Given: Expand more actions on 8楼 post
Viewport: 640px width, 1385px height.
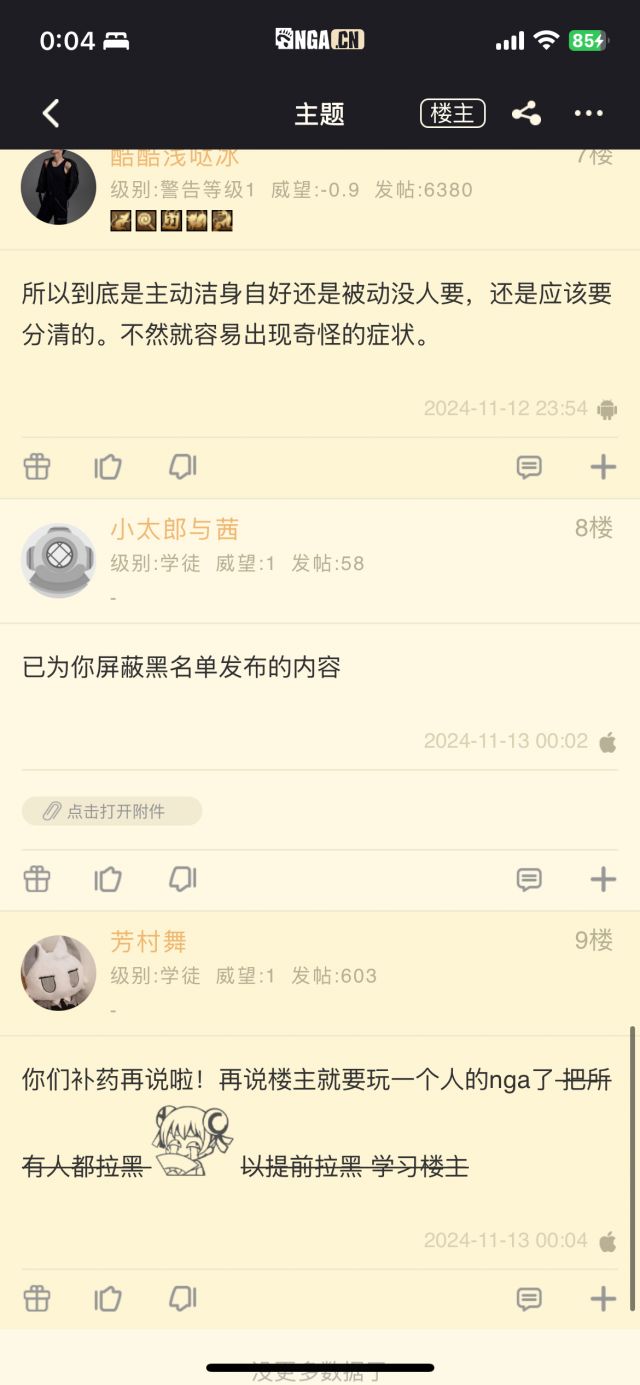Looking at the screenshot, I should pos(603,879).
